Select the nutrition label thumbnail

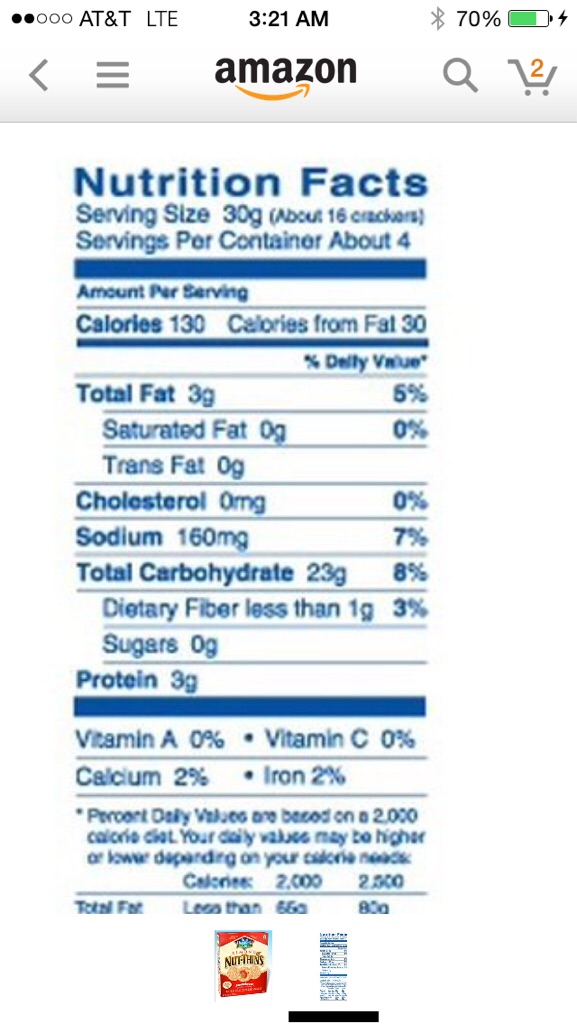[334, 966]
